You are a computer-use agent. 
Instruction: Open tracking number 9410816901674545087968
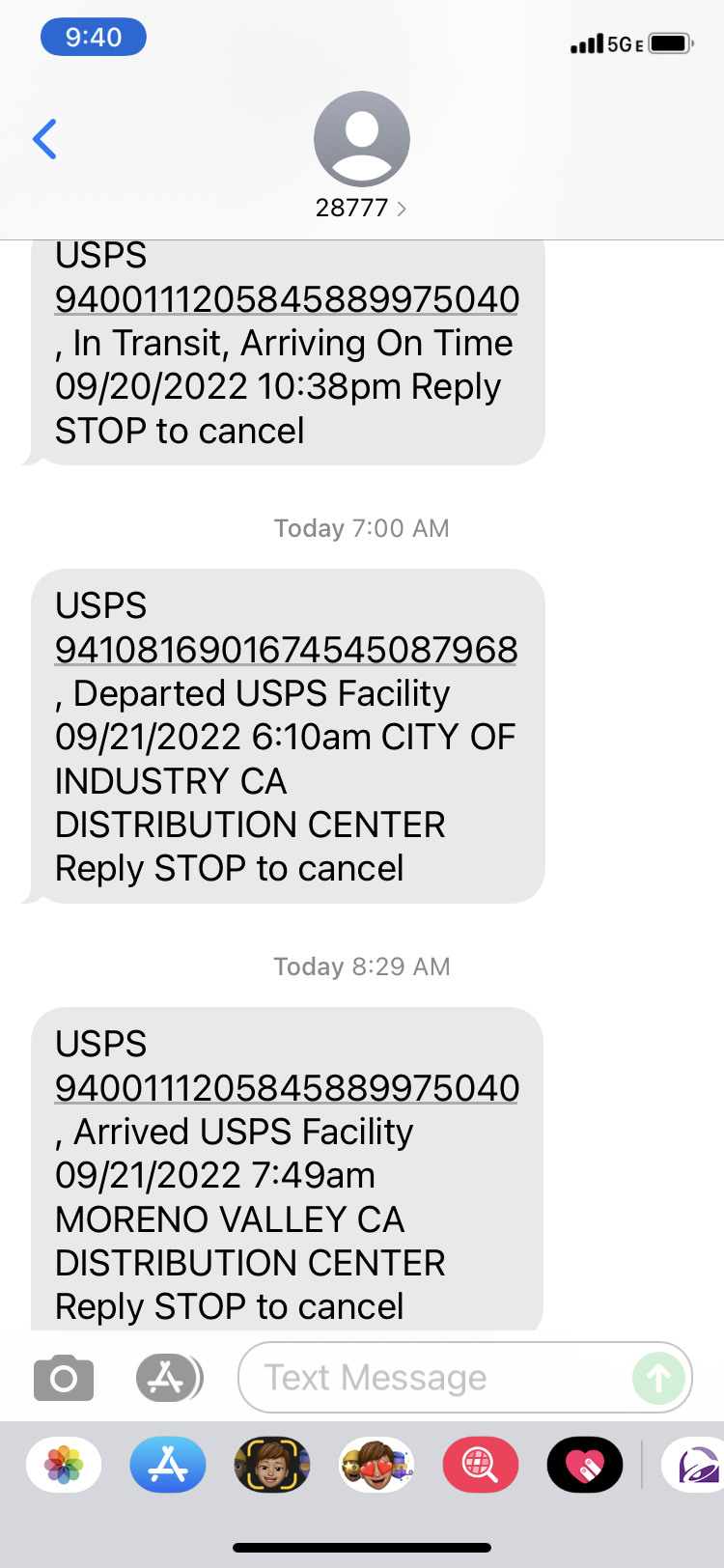(x=287, y=650)
